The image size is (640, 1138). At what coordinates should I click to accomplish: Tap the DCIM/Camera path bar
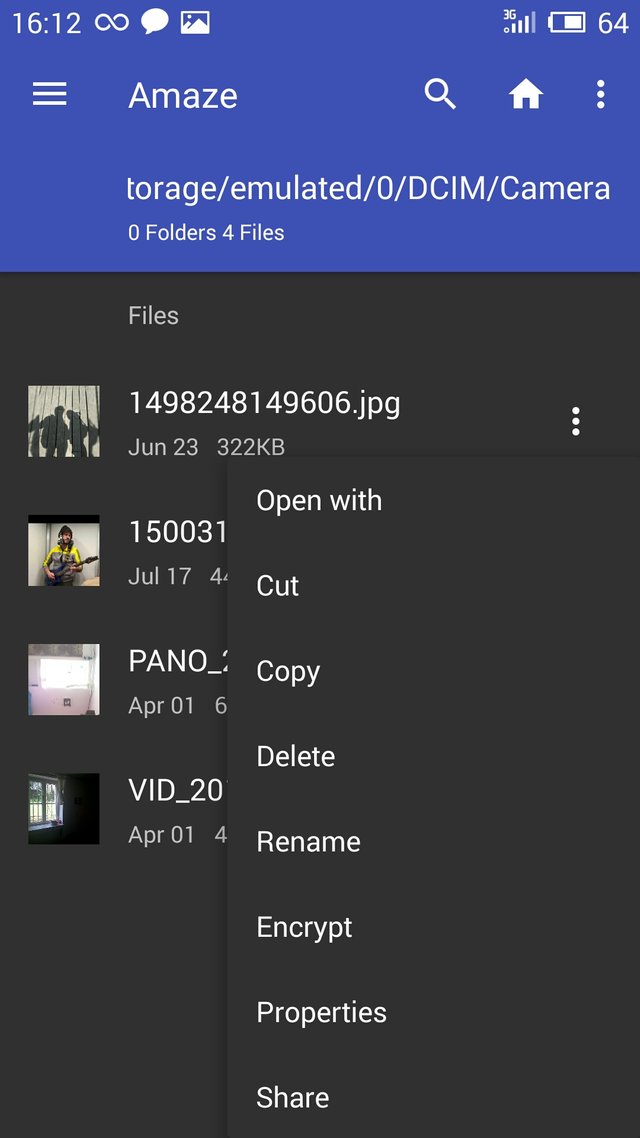click(369, 189)
